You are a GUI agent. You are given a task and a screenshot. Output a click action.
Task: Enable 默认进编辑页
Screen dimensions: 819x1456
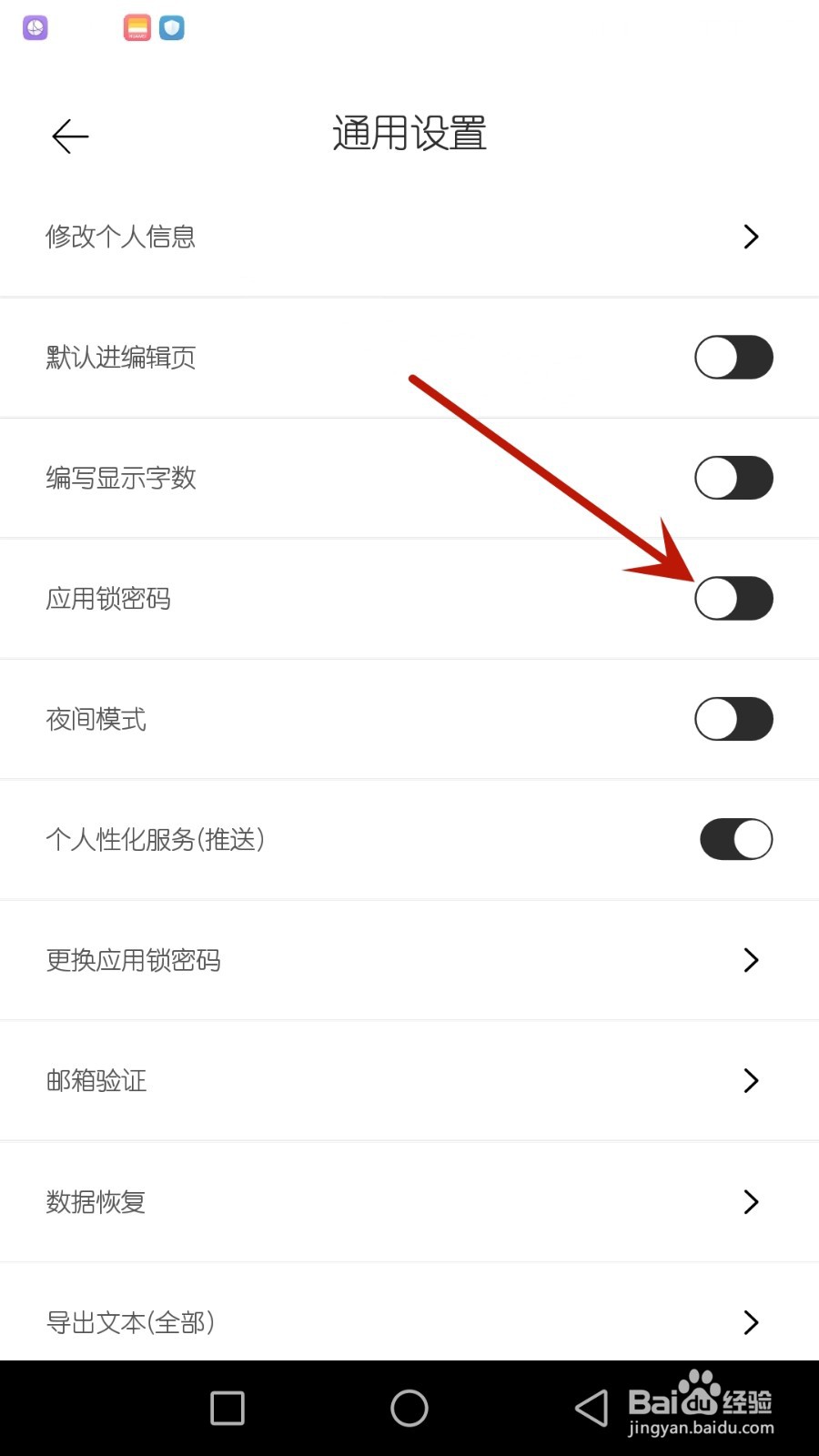733,357
